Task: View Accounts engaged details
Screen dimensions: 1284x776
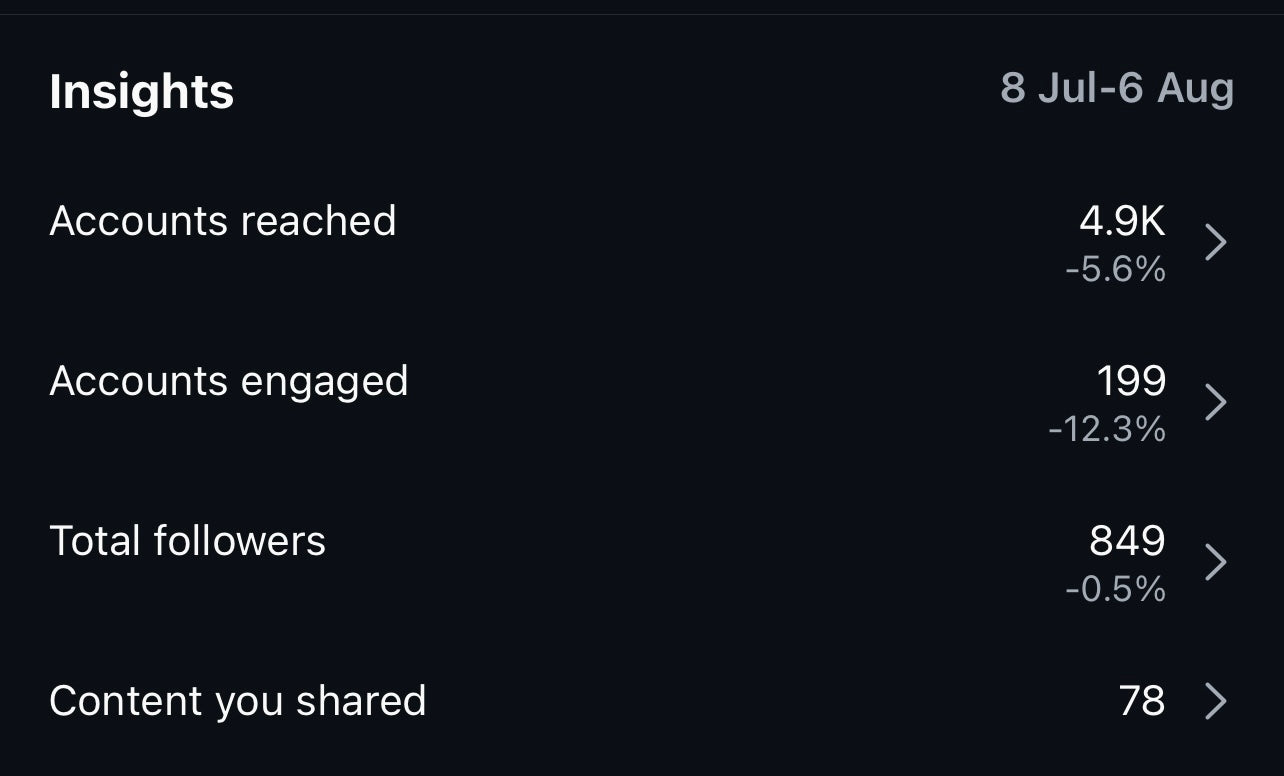Action: pos(640,402)
